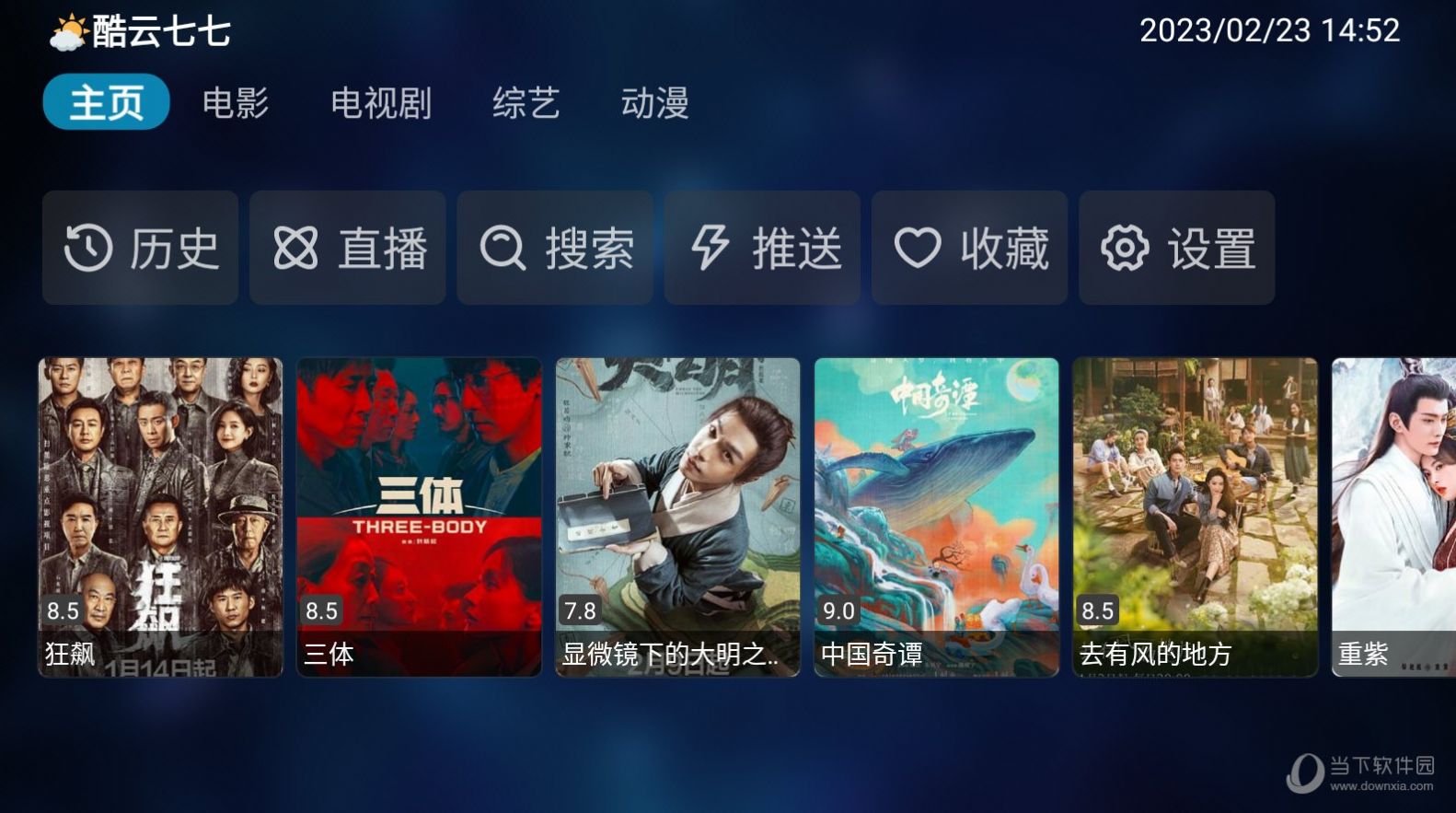
Task: Select the 动漫 tab
Action: [x=654, y=102]
